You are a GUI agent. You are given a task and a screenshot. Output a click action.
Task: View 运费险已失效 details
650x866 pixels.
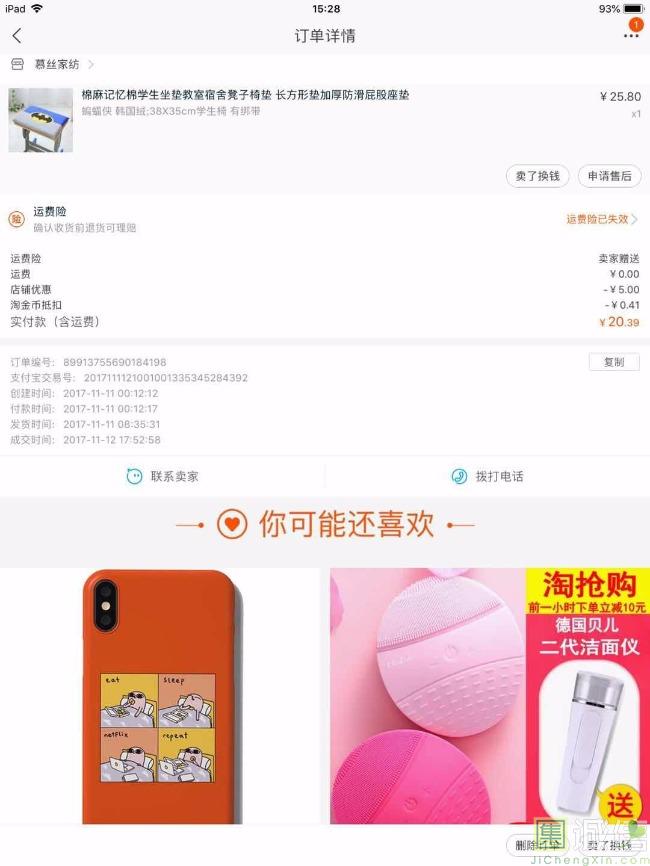coord(601,219)
